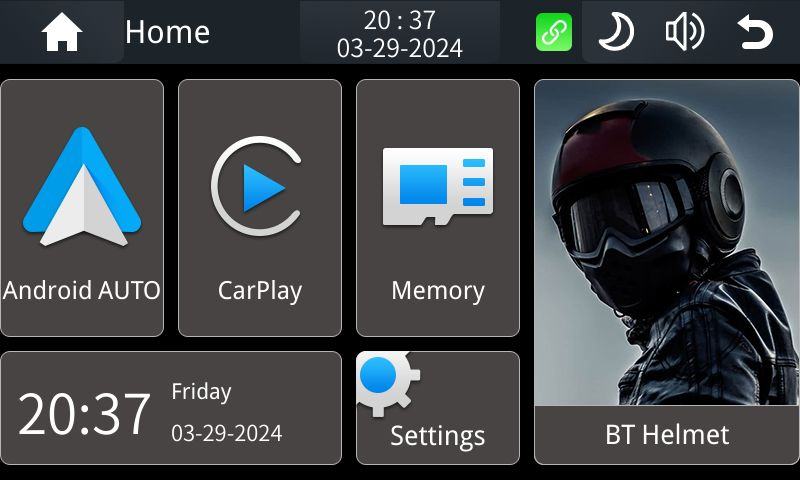Launch Android AUTO
The height and width of the screenshot is (480, 800).
click(x=82, y=208)
